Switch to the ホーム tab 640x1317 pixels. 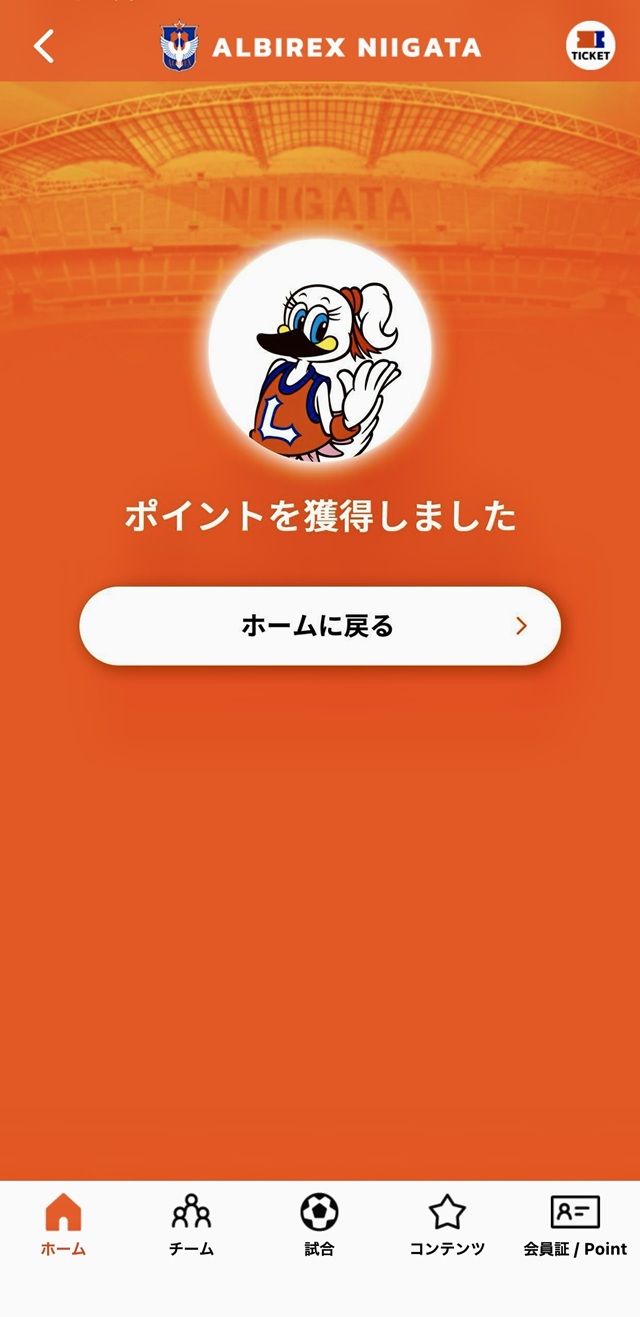pyautogui.click(x=63, y=1225)
